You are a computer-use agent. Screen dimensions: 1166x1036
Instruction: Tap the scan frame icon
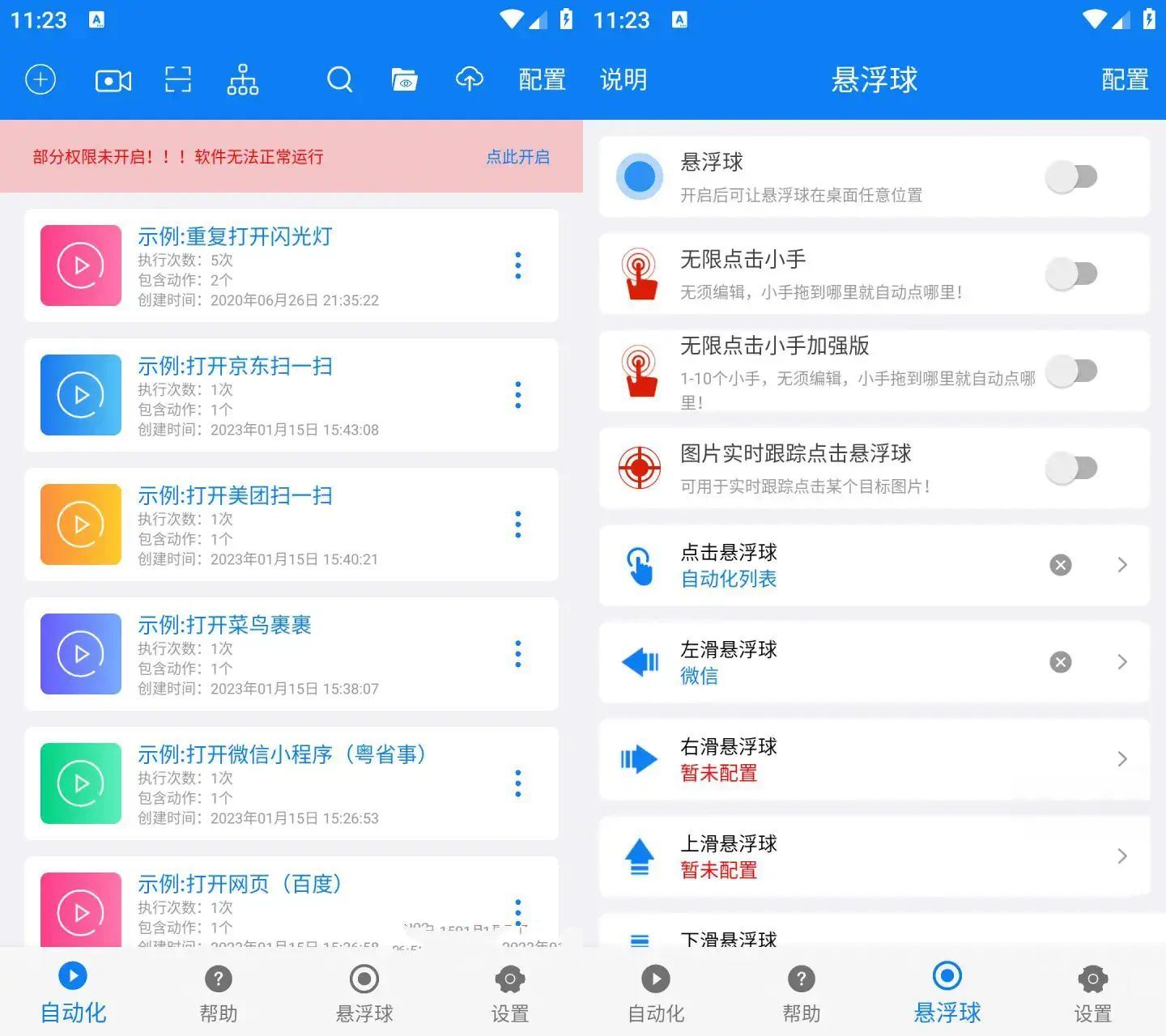178,79
